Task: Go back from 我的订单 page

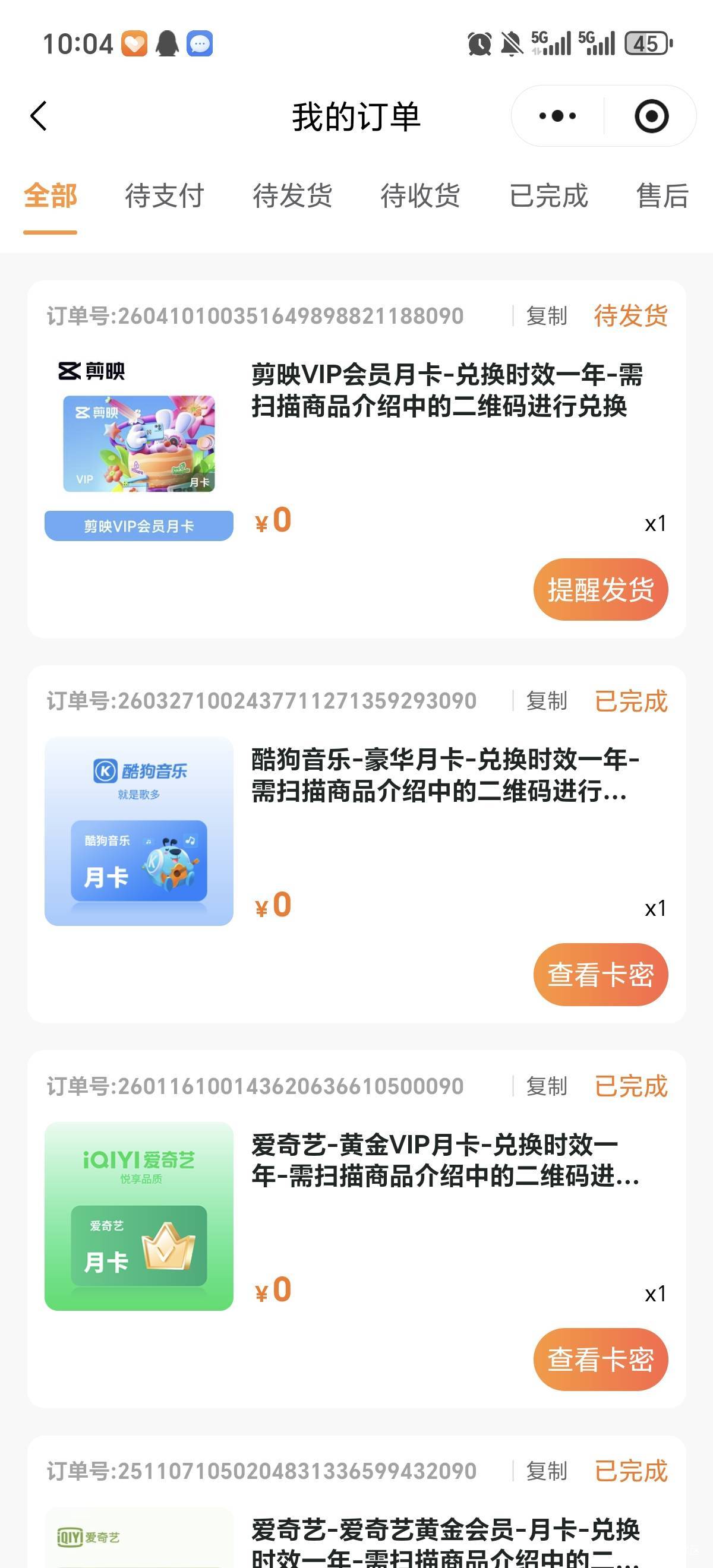Action: (39, 116)
